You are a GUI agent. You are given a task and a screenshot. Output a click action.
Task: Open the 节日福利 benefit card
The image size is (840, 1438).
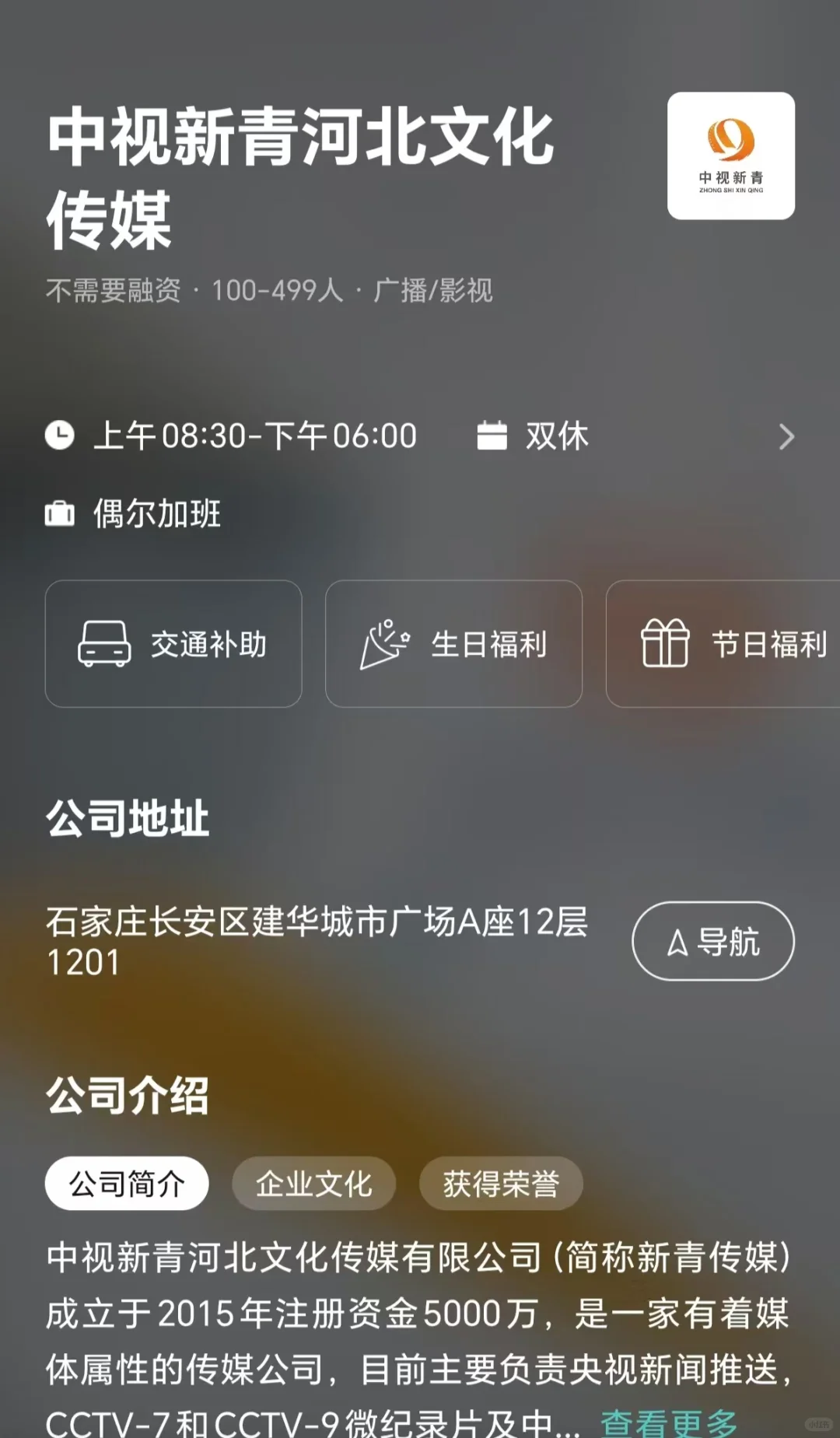pos(723,644)
